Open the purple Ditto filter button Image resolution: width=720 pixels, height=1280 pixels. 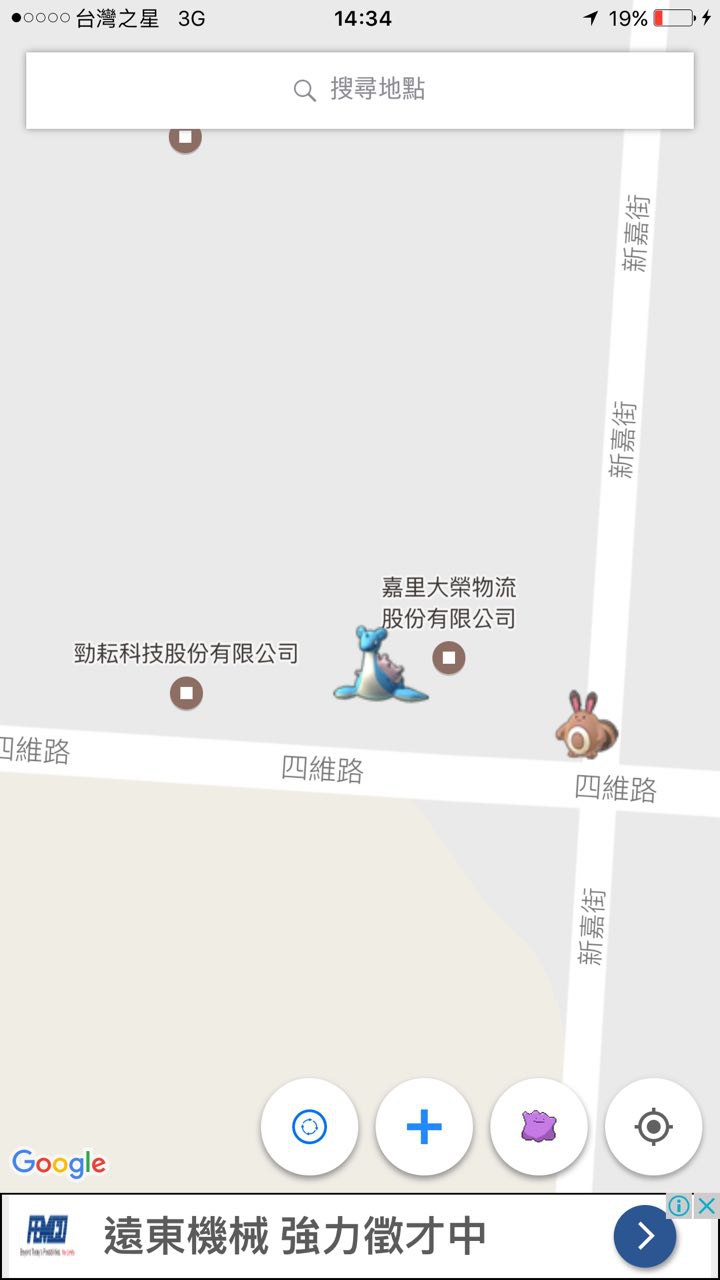coord(539,1127)
